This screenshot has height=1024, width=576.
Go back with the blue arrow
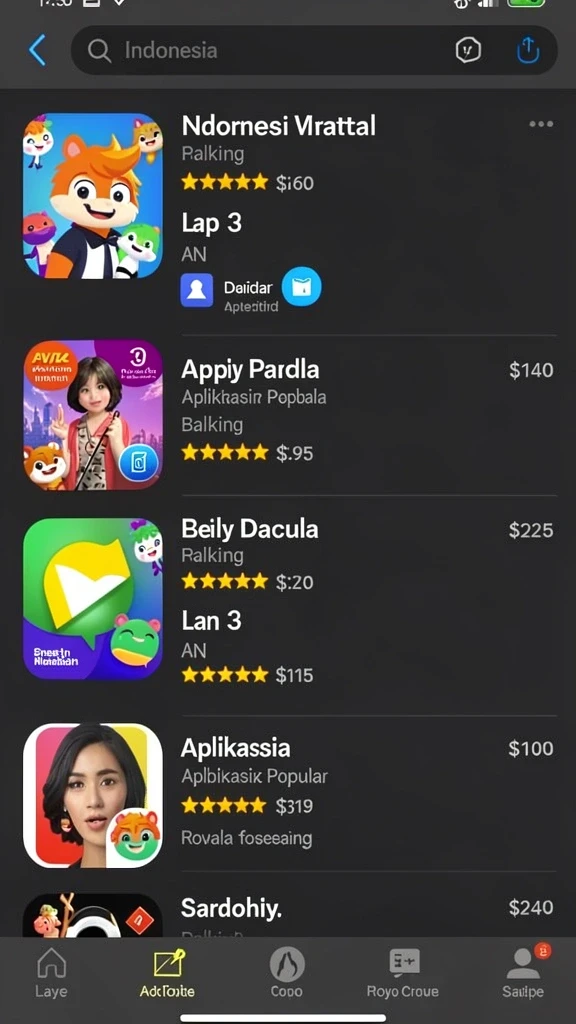click(37, 50)
